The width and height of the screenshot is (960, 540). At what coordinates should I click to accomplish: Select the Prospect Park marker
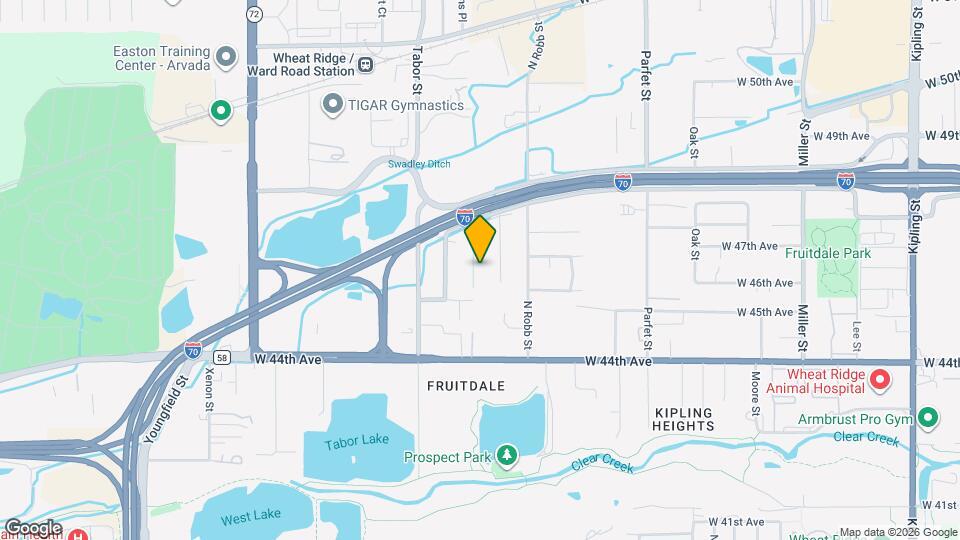coord(508,457)
